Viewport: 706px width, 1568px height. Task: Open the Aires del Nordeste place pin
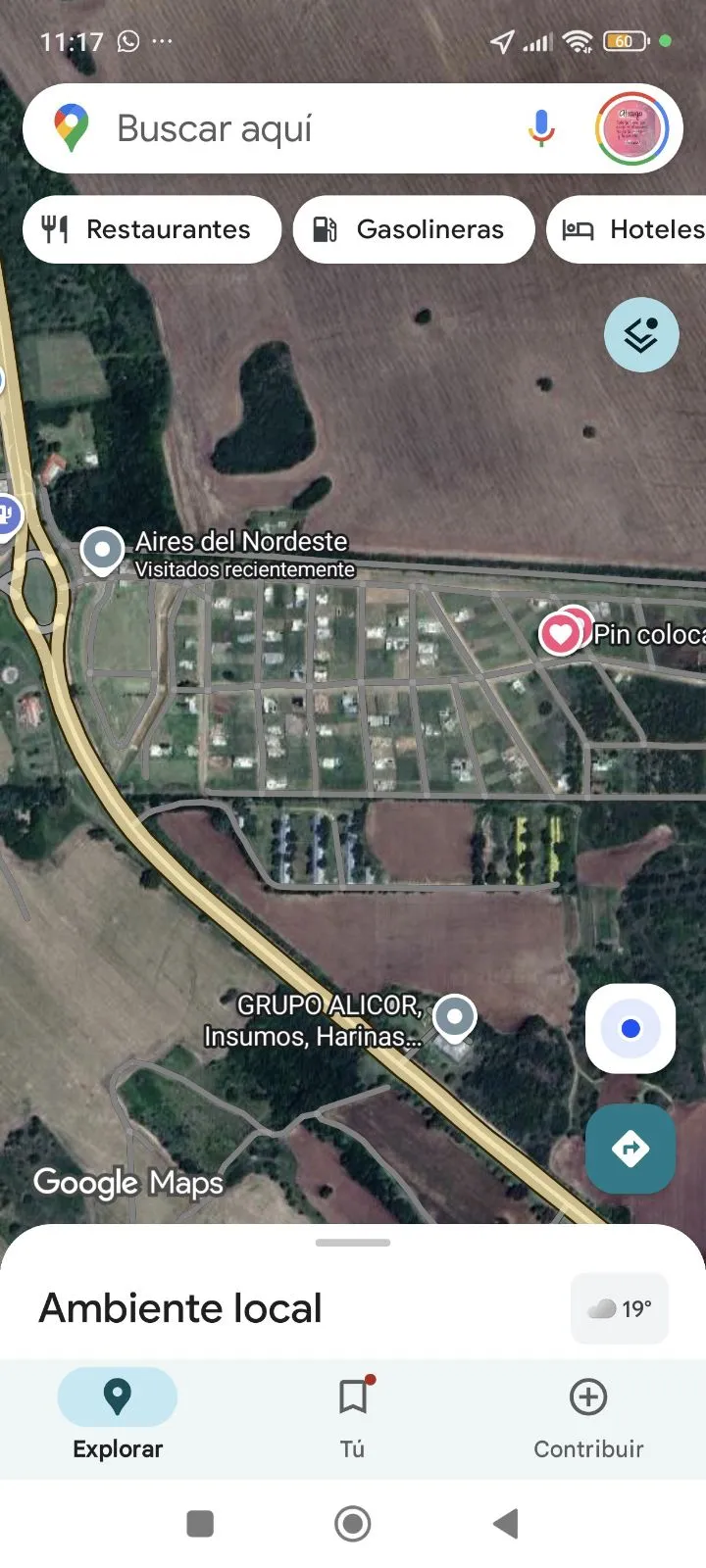(102, 550)
